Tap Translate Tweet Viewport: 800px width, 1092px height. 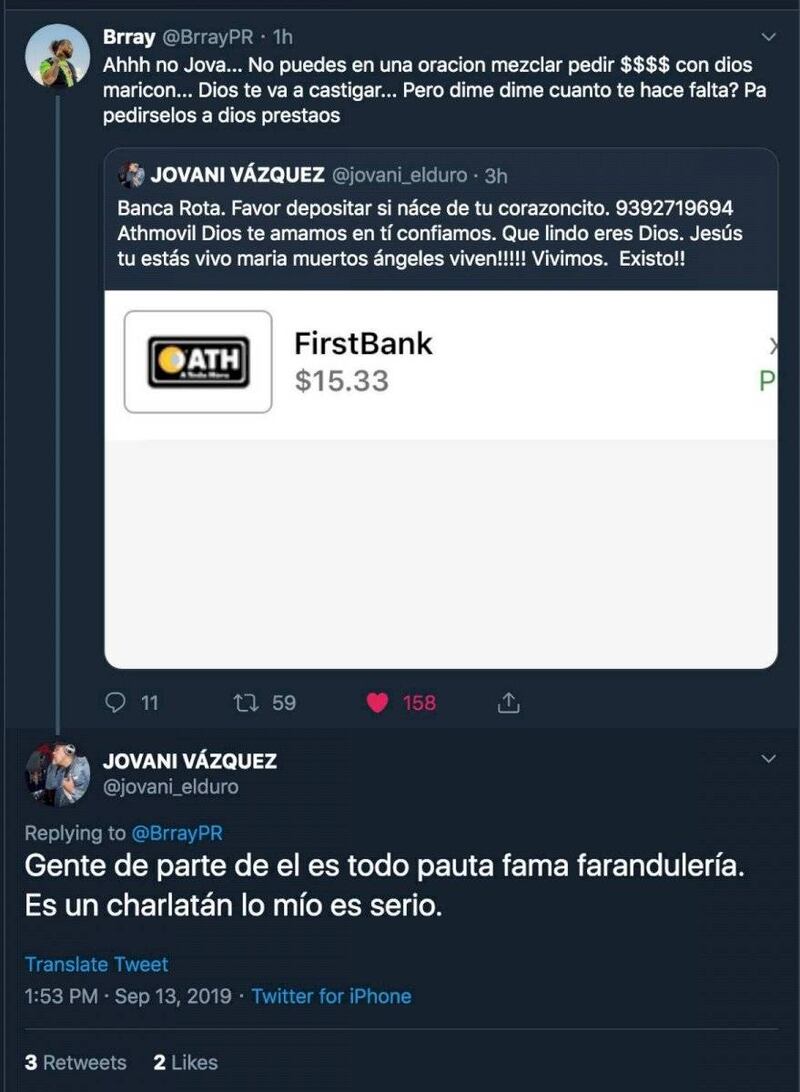[96, 964]
